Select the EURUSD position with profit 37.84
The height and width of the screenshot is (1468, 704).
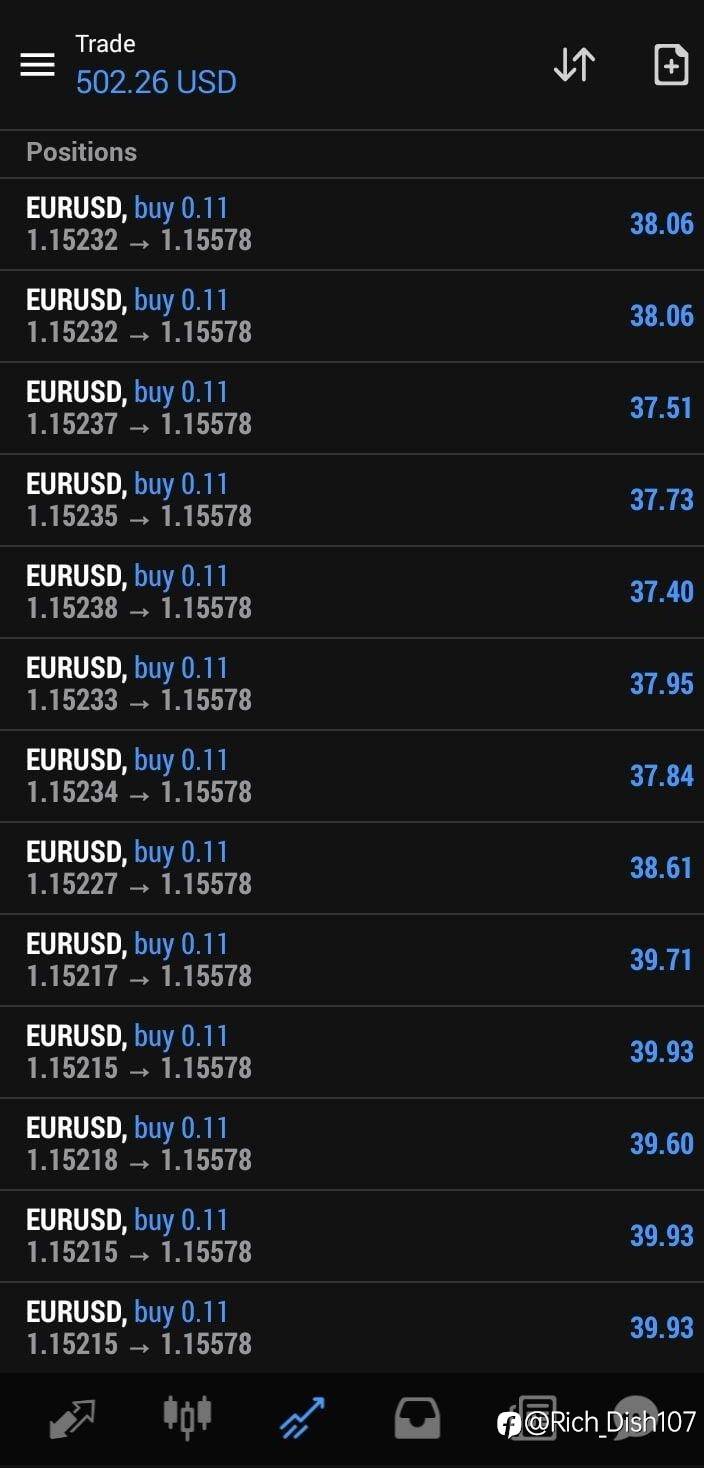(x=352, y=776)
